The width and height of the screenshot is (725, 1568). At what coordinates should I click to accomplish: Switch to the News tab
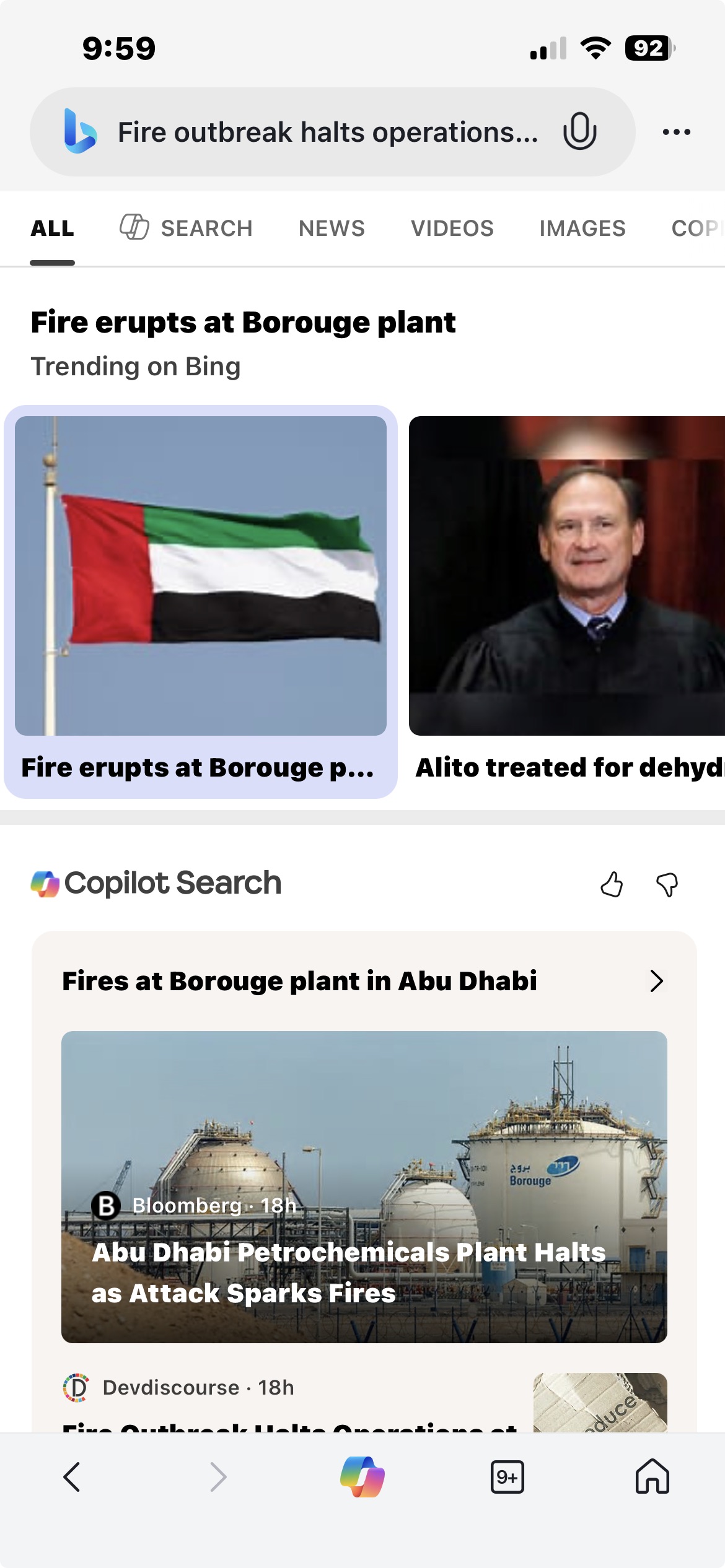pyautogui.click(x=332, y=228)
